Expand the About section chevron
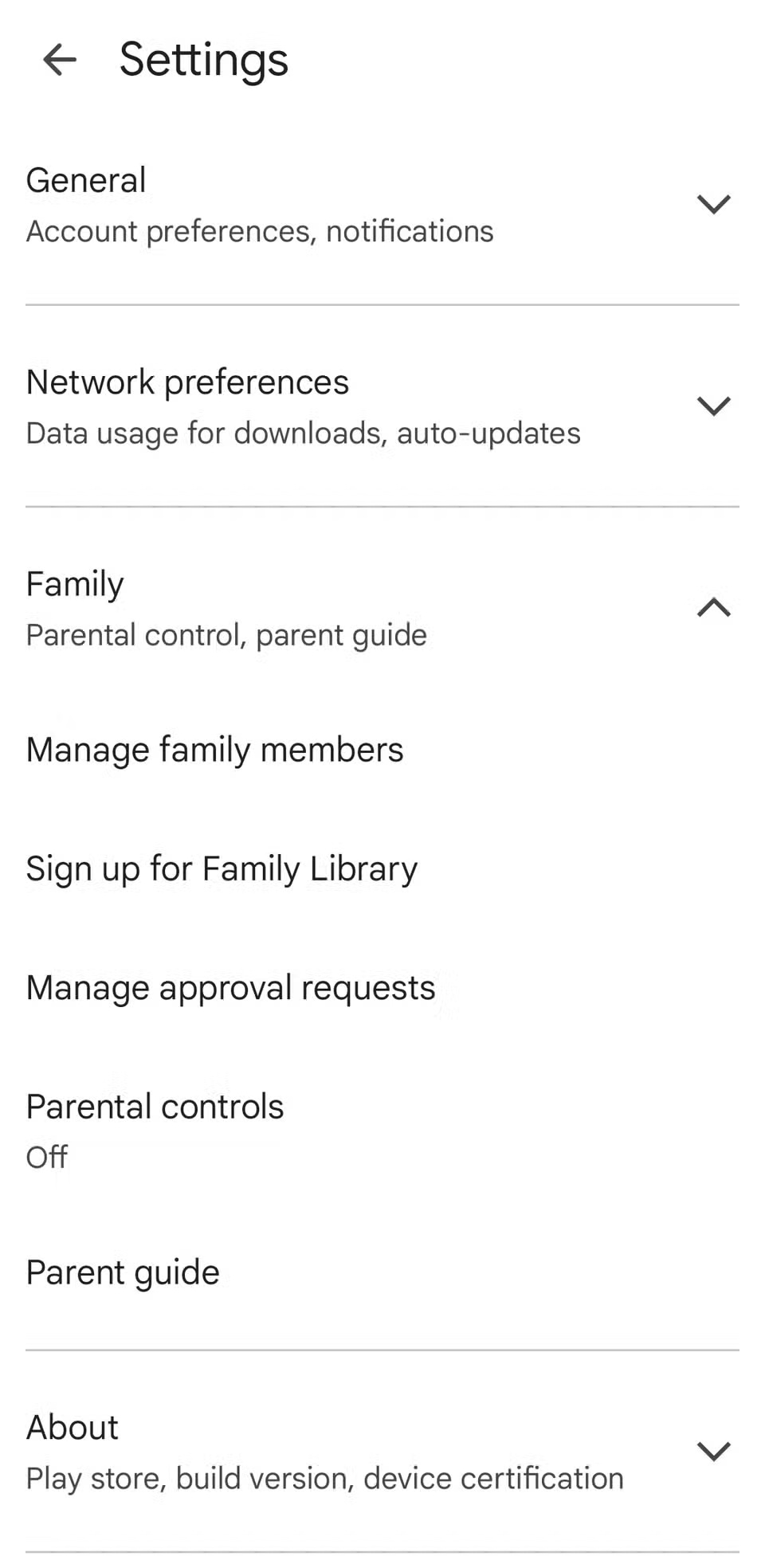 [x=713, y=1451]
